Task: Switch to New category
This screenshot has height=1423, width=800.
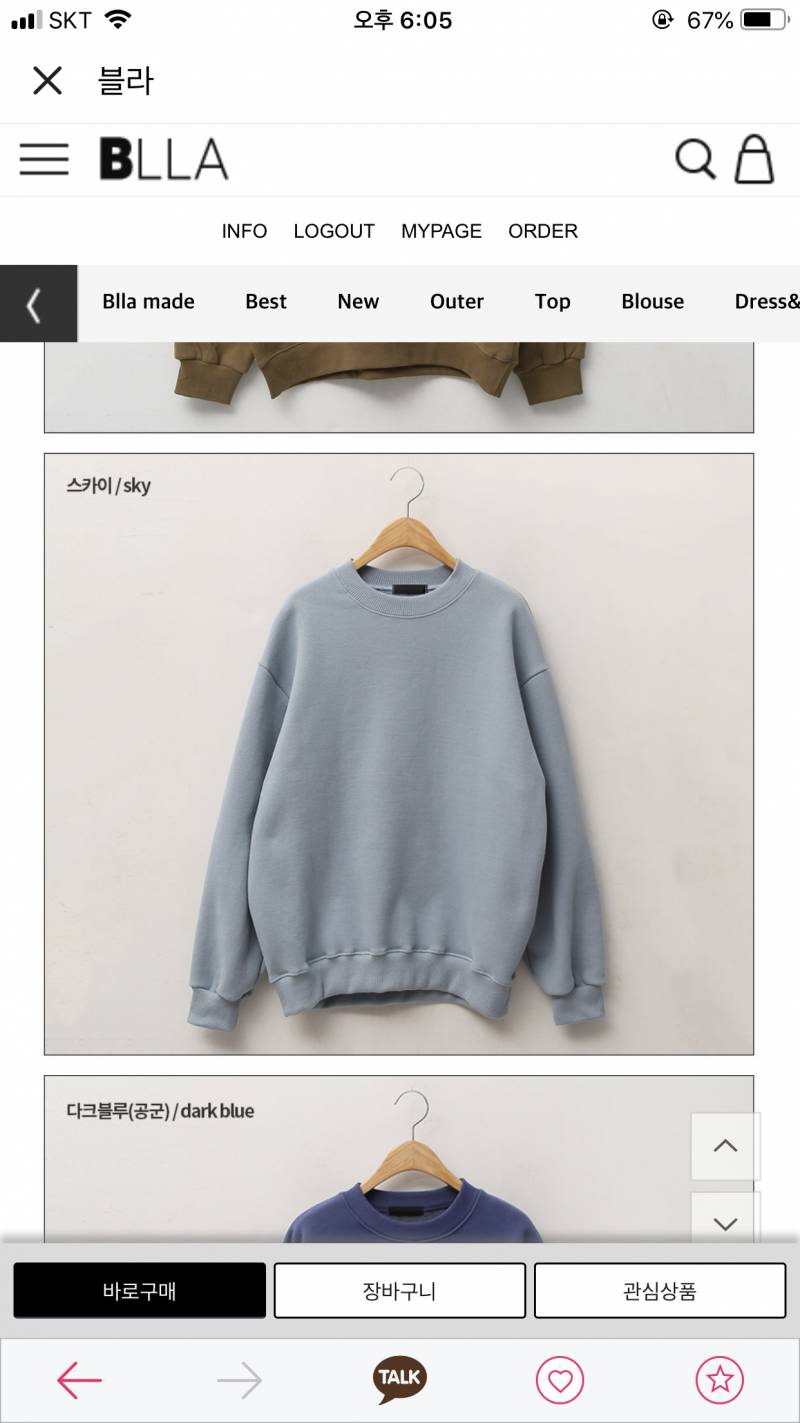Action: click(x=358, y=302)
